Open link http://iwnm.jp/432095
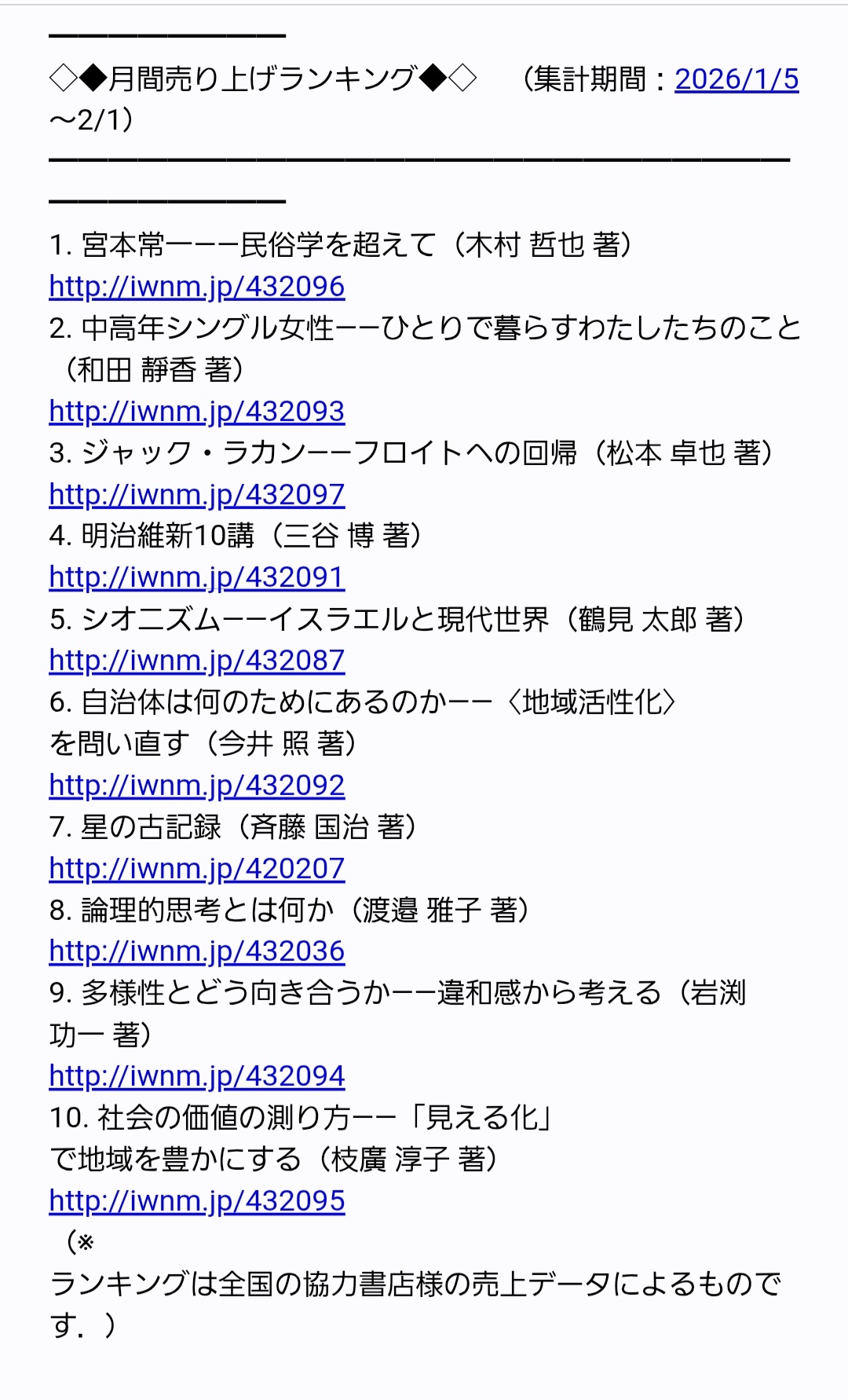The height and width of the screenshot is (1400, 848). [196, 1200]
